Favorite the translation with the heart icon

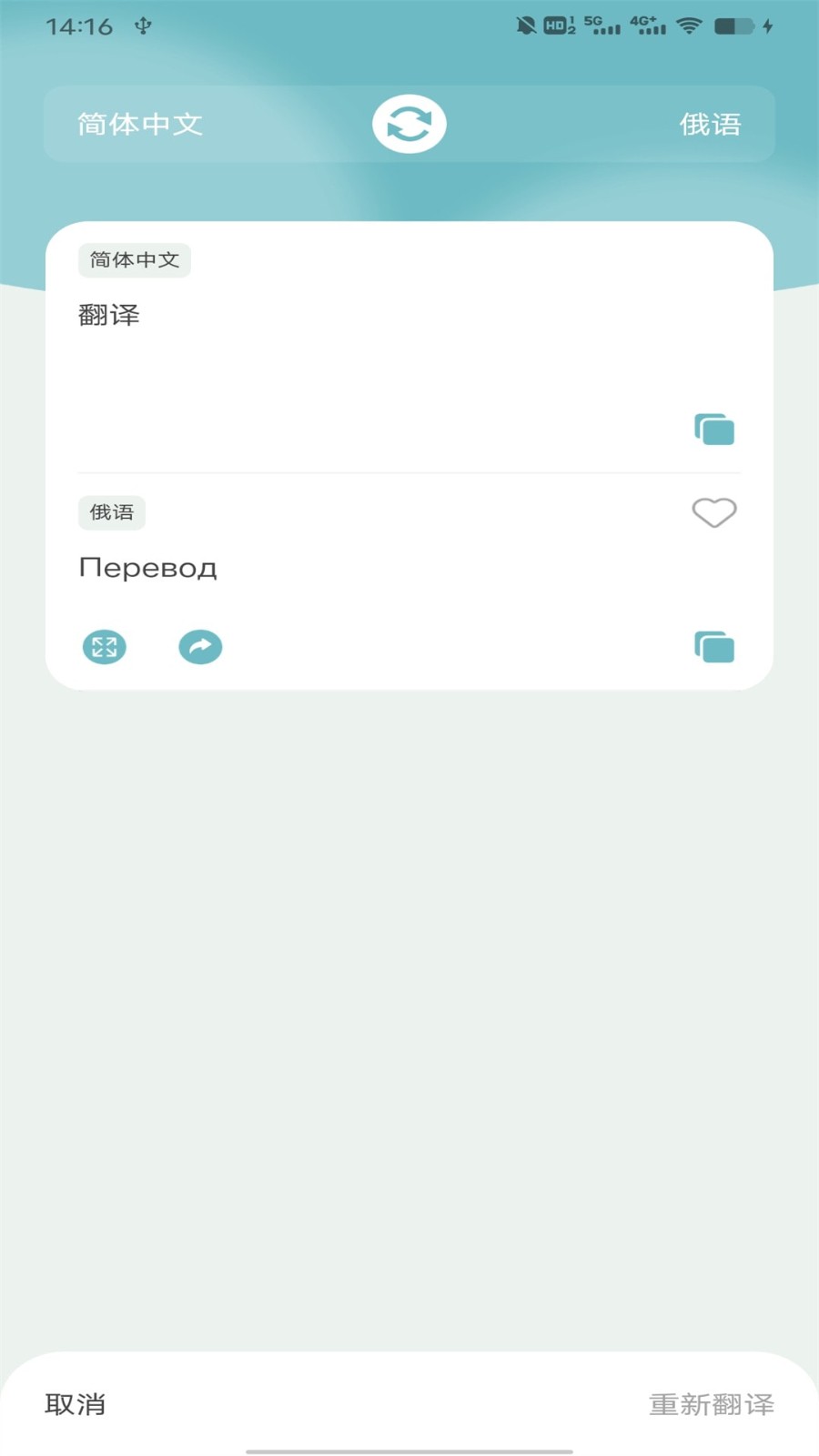coord(714,512)
